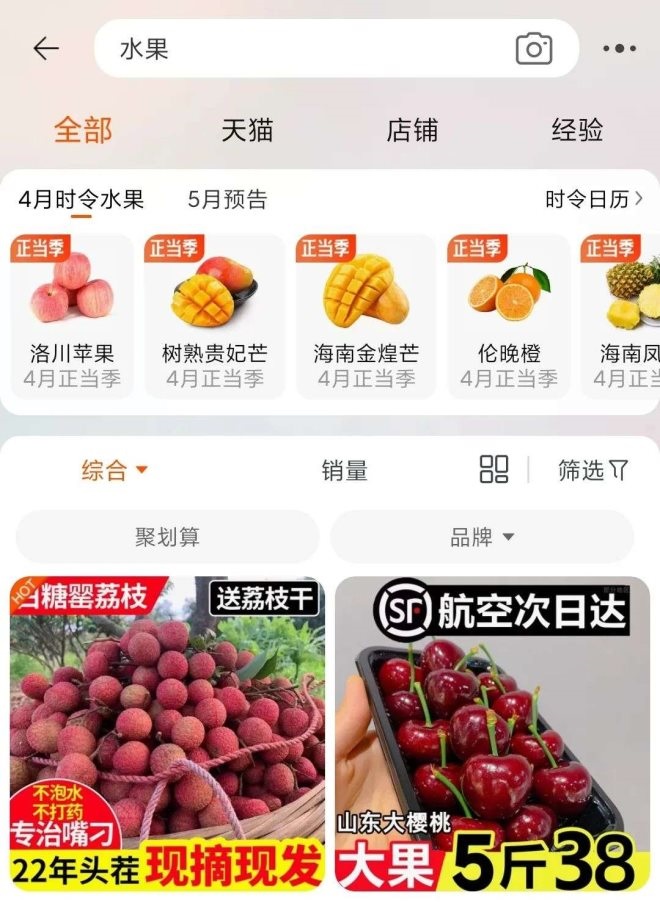
Task: Open the 伦晚橙 seasonal card
Action: click(509, 315)
